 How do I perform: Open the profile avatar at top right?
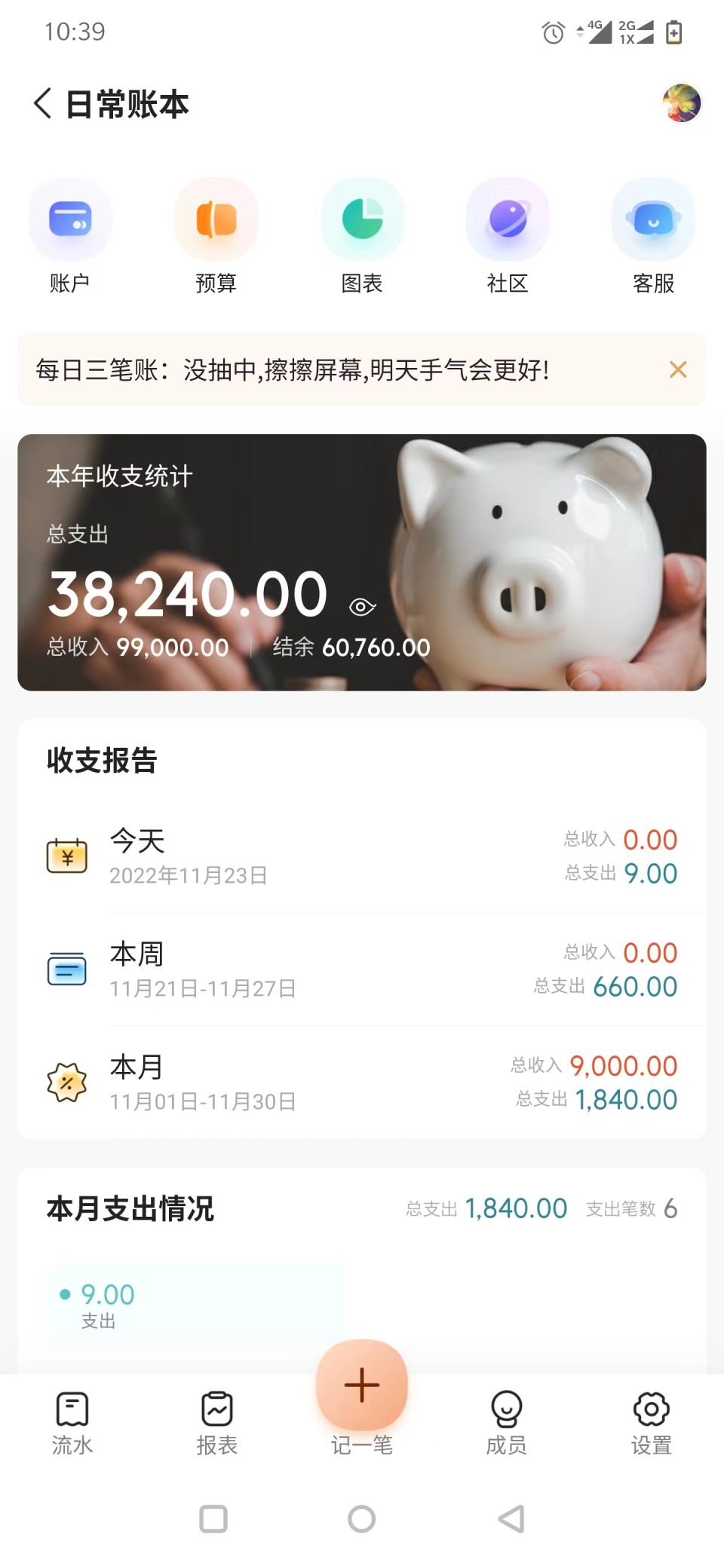coord(679,104)
